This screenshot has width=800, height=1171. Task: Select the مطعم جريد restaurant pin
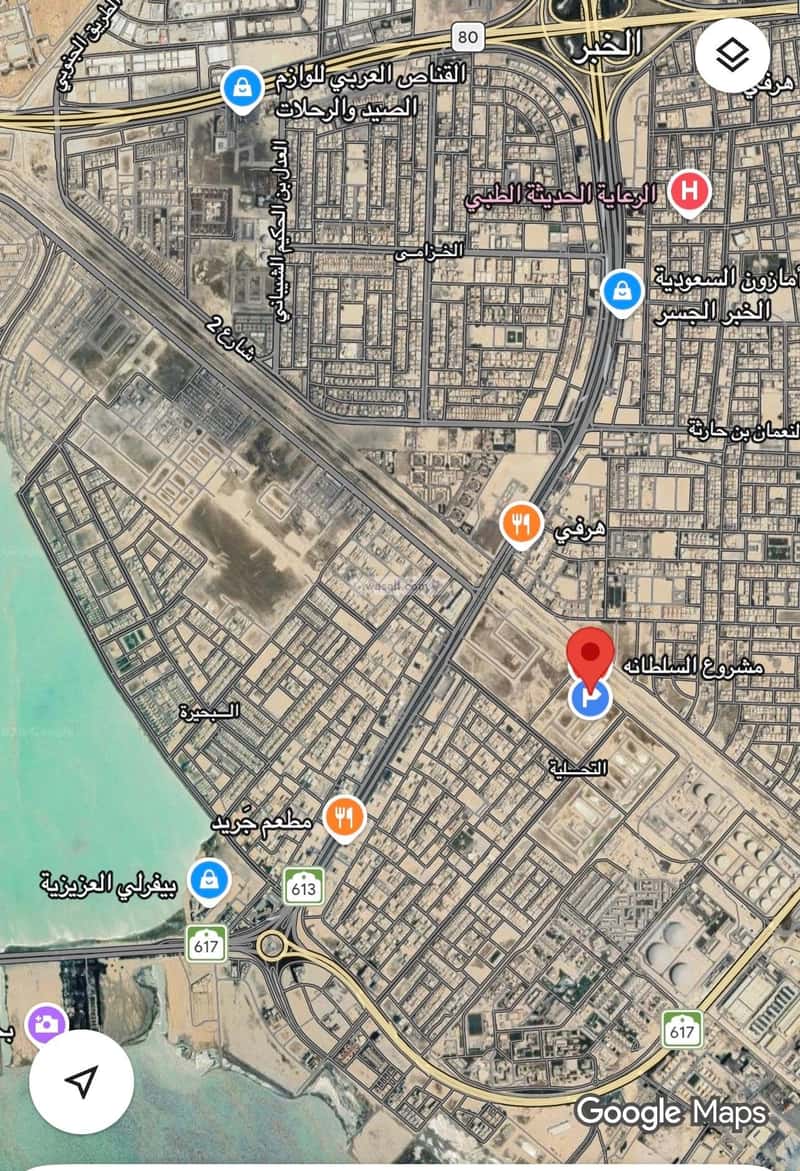[x=345, y=818]
